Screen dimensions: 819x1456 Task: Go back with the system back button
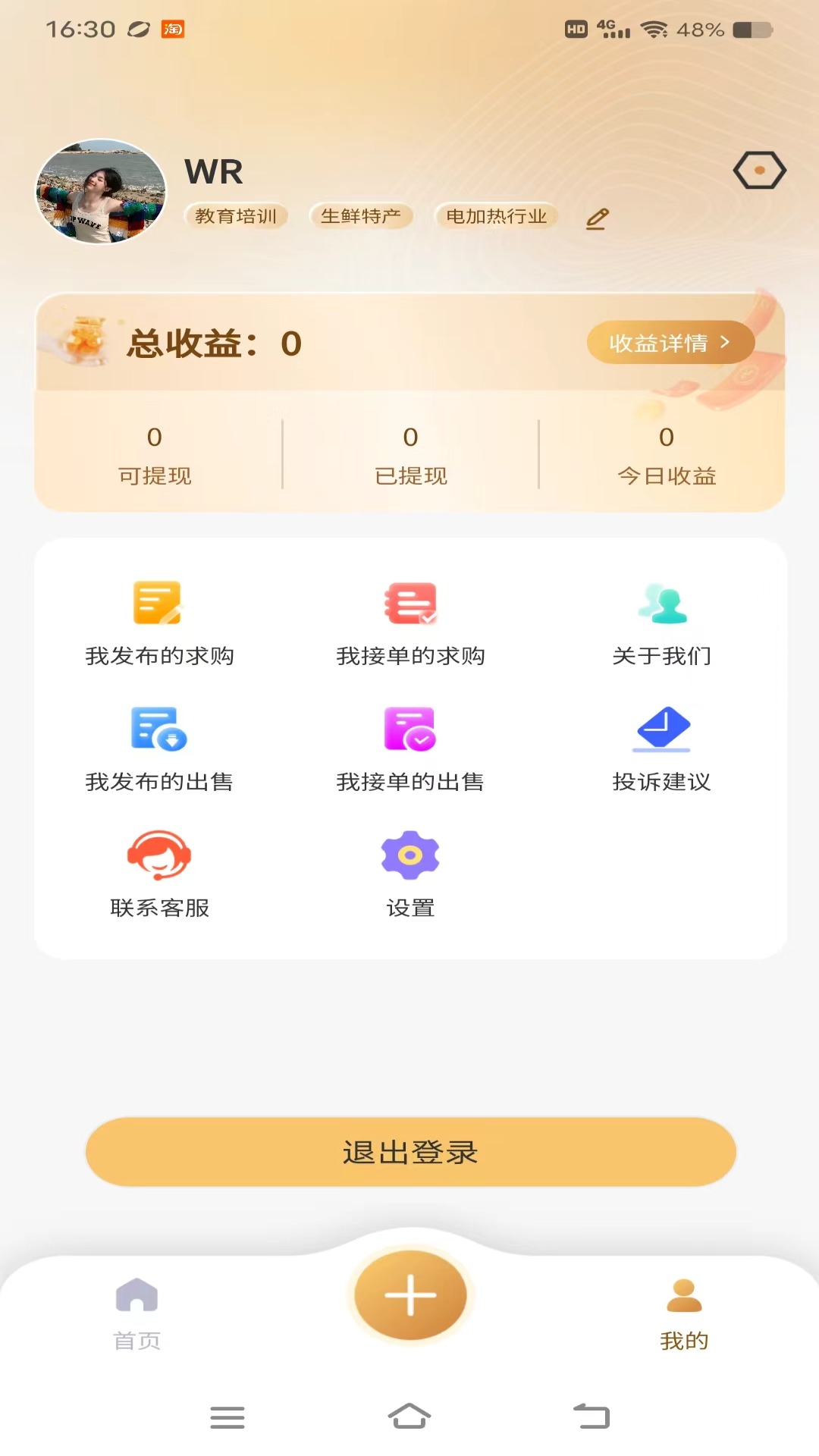pos(591,1416)
